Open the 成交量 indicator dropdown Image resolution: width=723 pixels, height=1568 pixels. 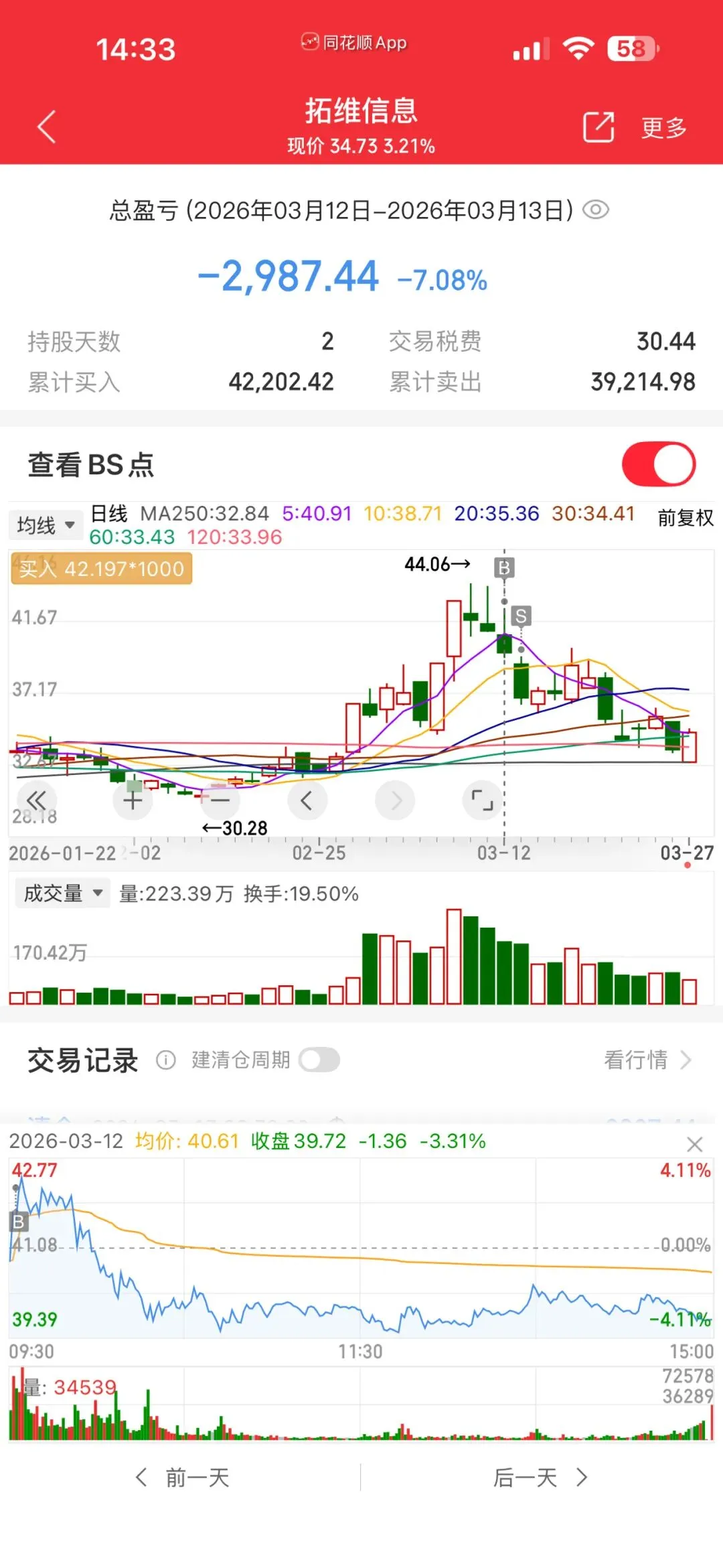click(62, 893)
